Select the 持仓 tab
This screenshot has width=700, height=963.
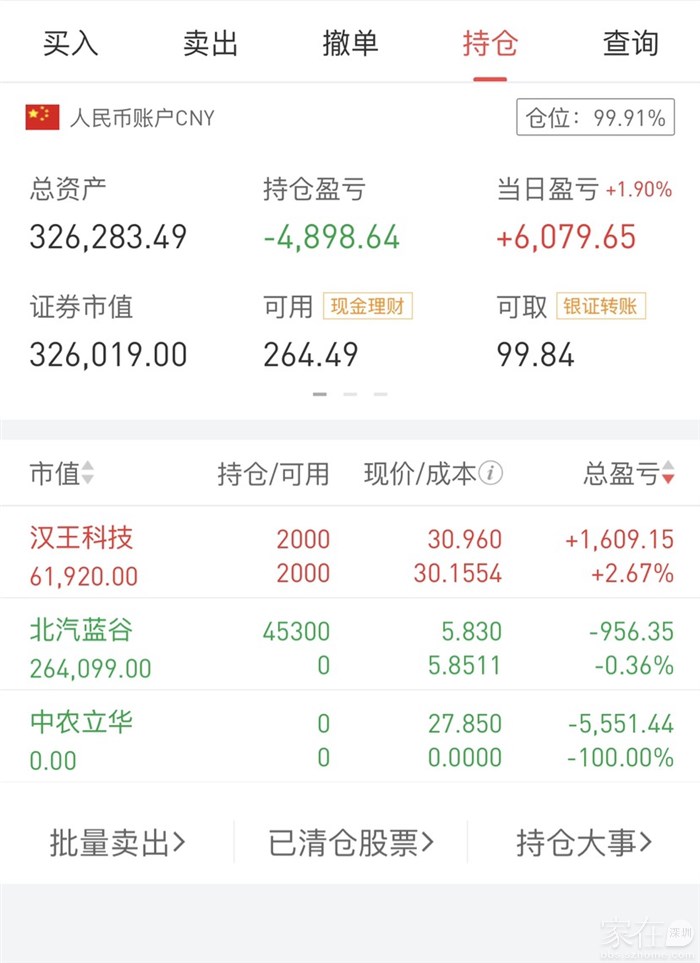coord(490,43)
